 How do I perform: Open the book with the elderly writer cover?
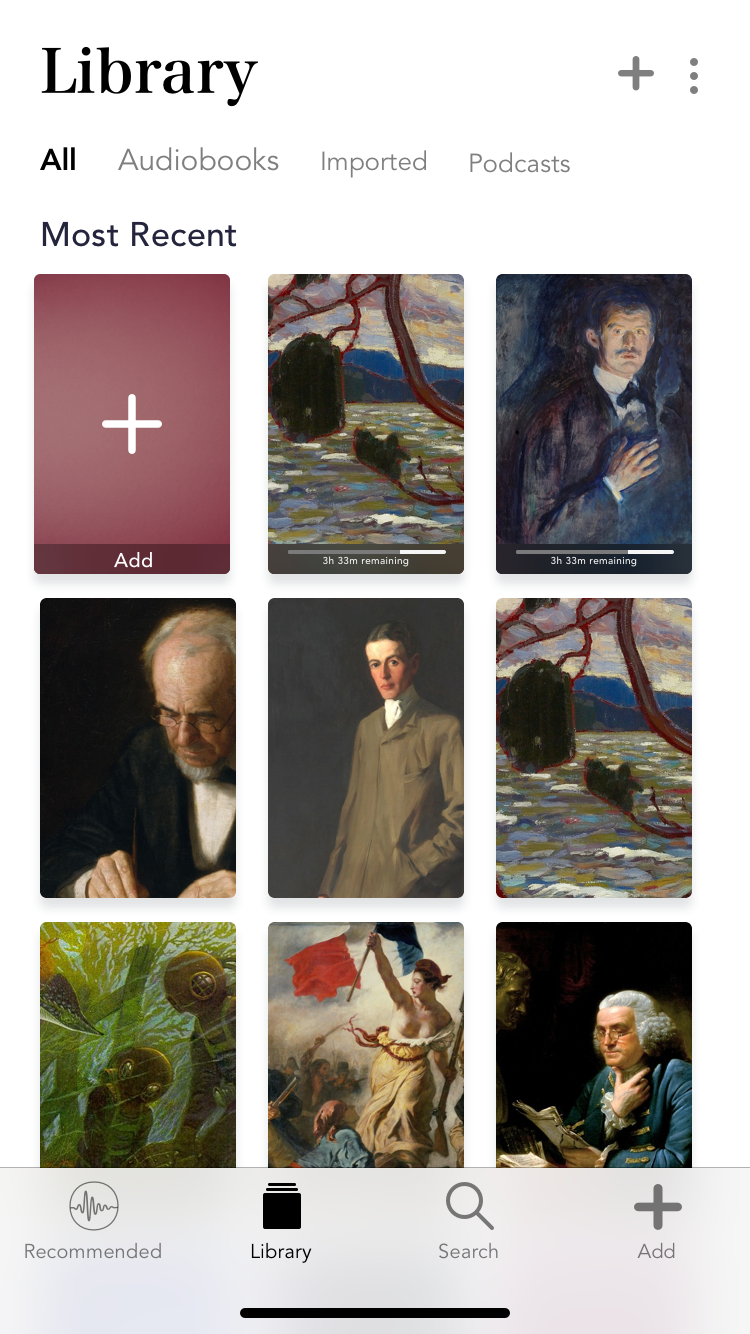(137, 747)
